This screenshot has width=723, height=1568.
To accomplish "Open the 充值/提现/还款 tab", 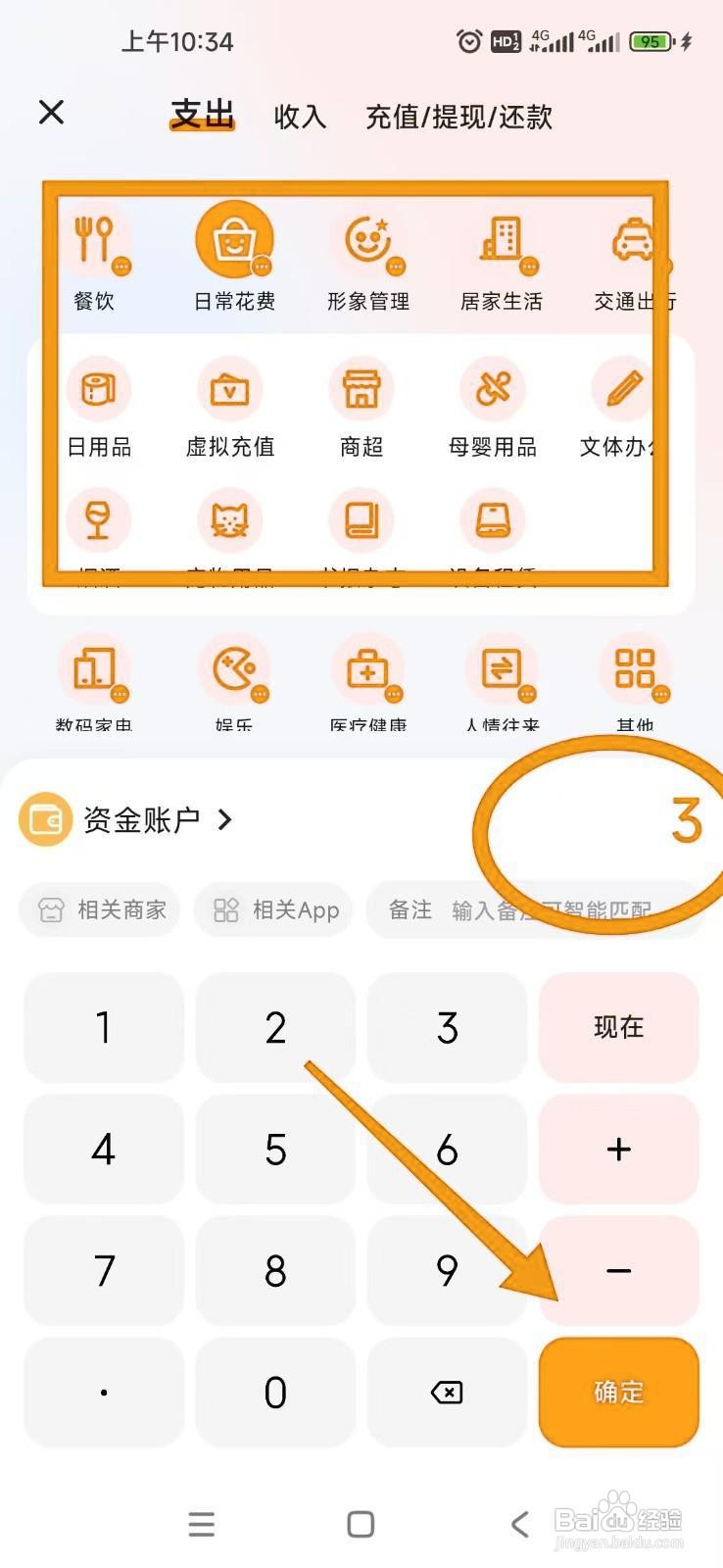I will 457,116.
